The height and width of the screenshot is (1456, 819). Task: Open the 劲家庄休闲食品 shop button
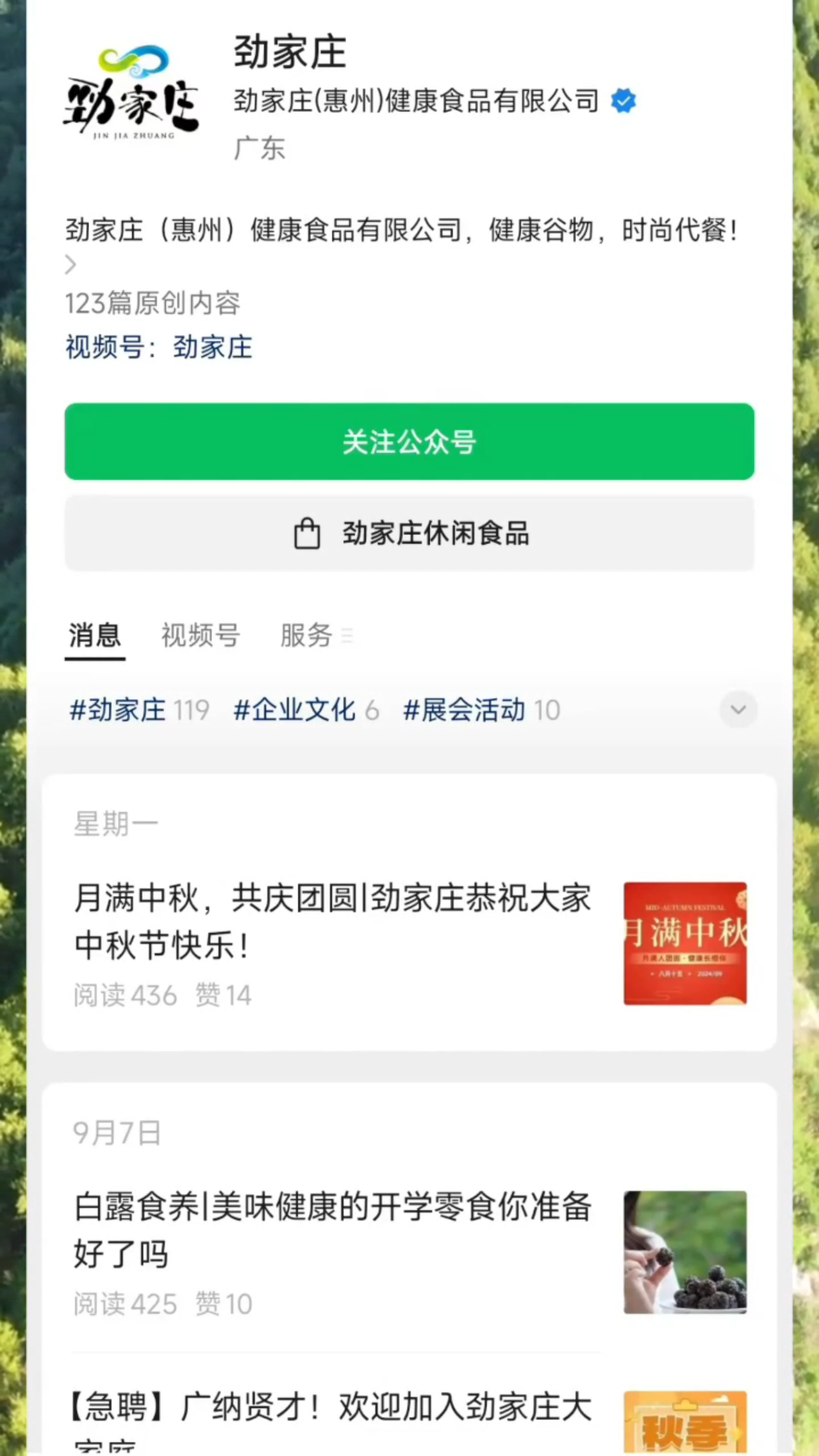click(x=409, y=533)
